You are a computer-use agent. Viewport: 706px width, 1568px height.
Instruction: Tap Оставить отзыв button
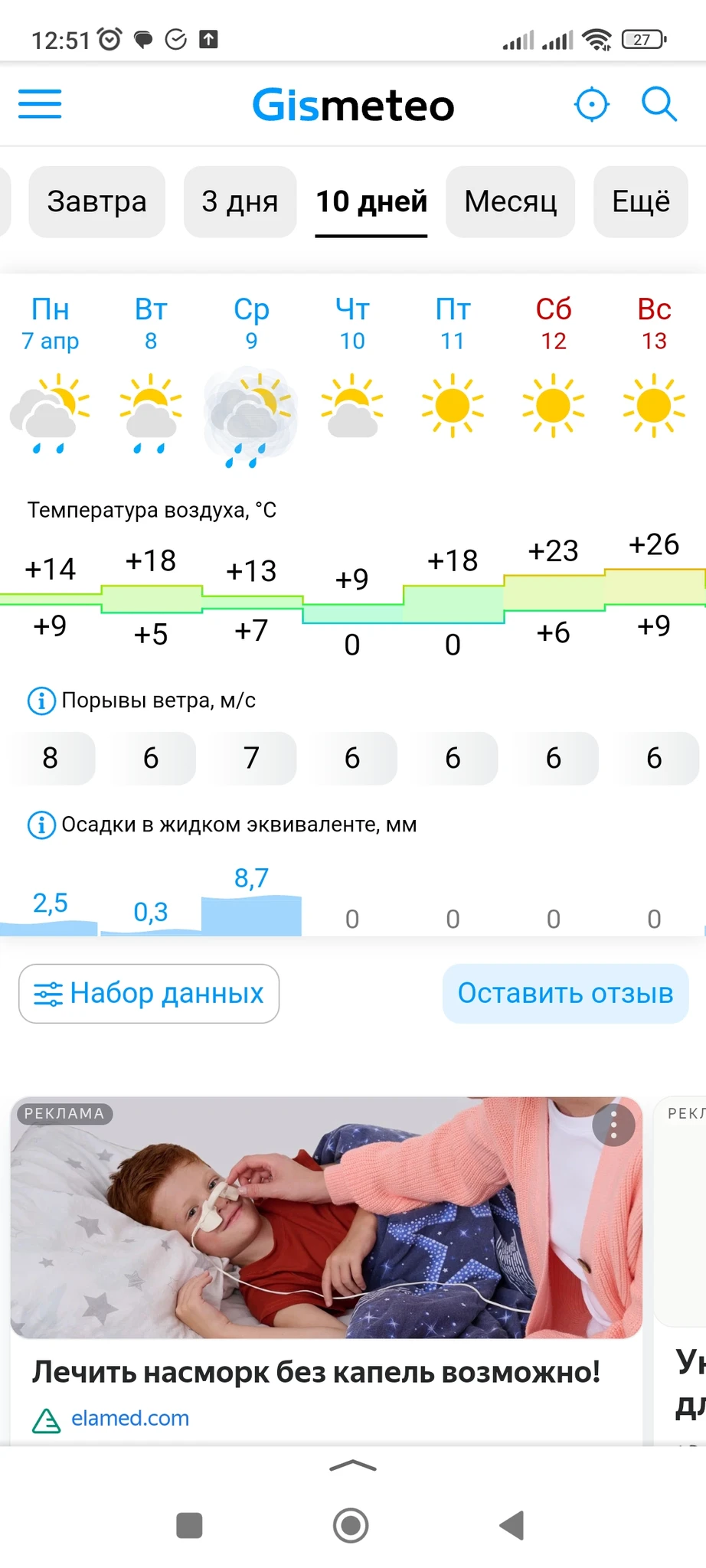565,993
